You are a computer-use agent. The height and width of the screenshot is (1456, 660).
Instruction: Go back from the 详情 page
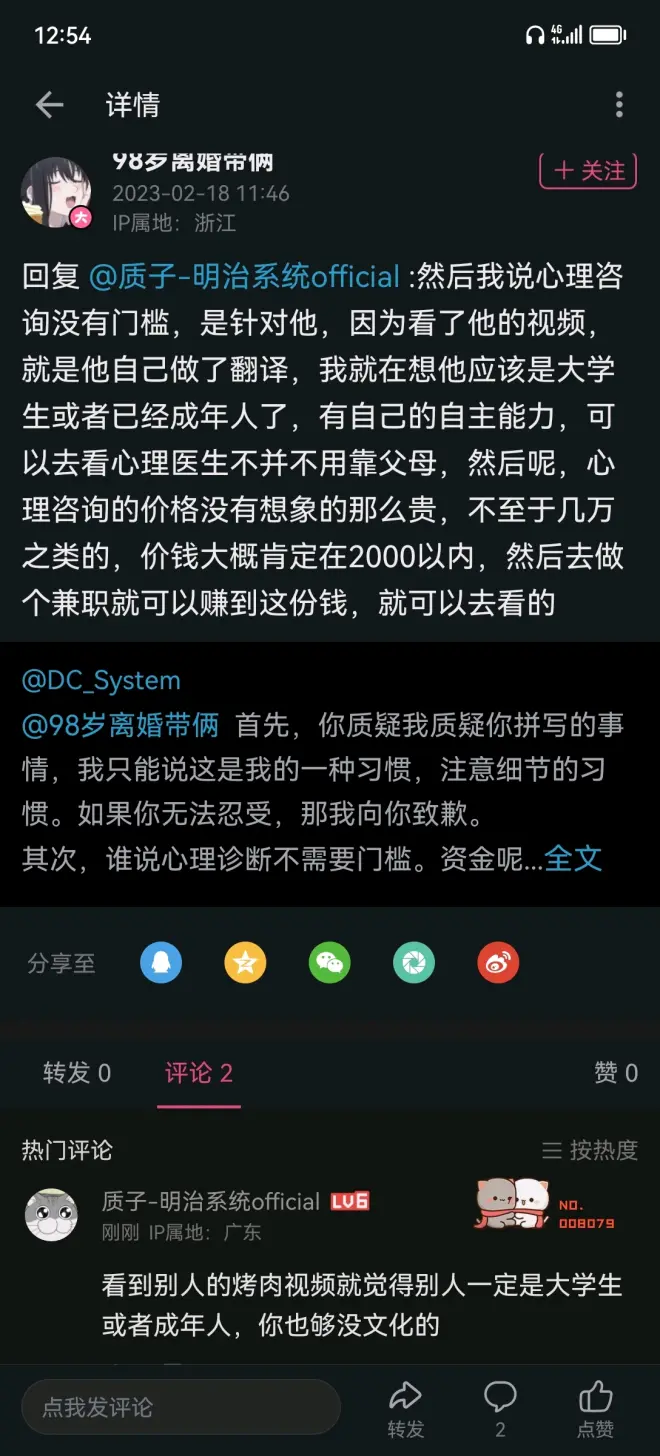tap(49, 105)
